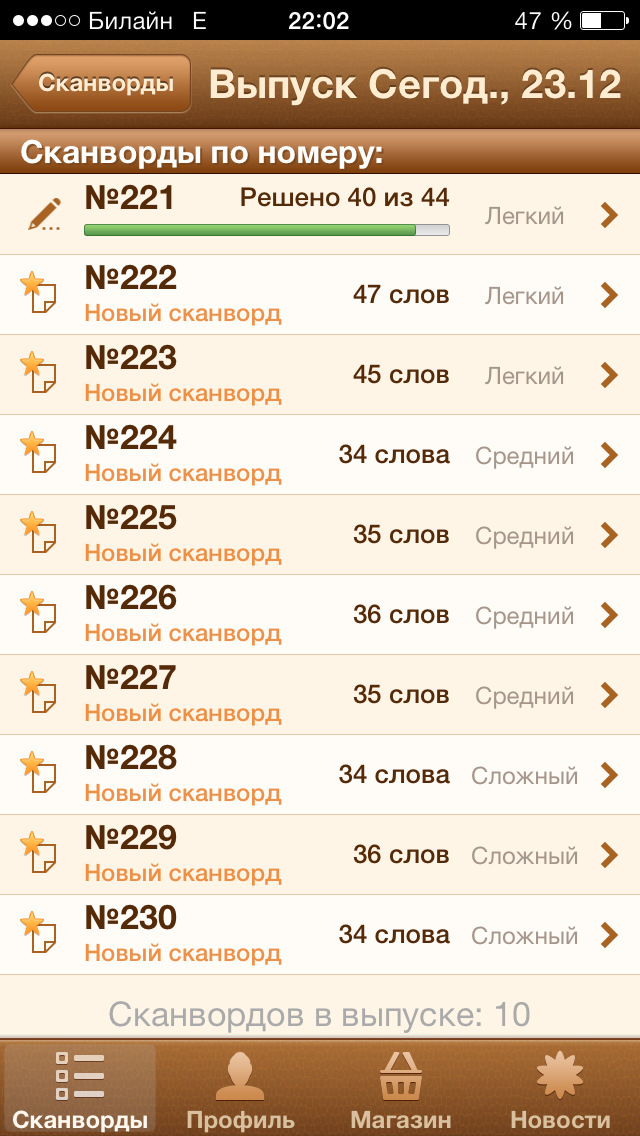Viewport: 640px width, 1136px height.
Task: Start medium crossword №227
Action: pyautogui.click(x=320, y=694)
